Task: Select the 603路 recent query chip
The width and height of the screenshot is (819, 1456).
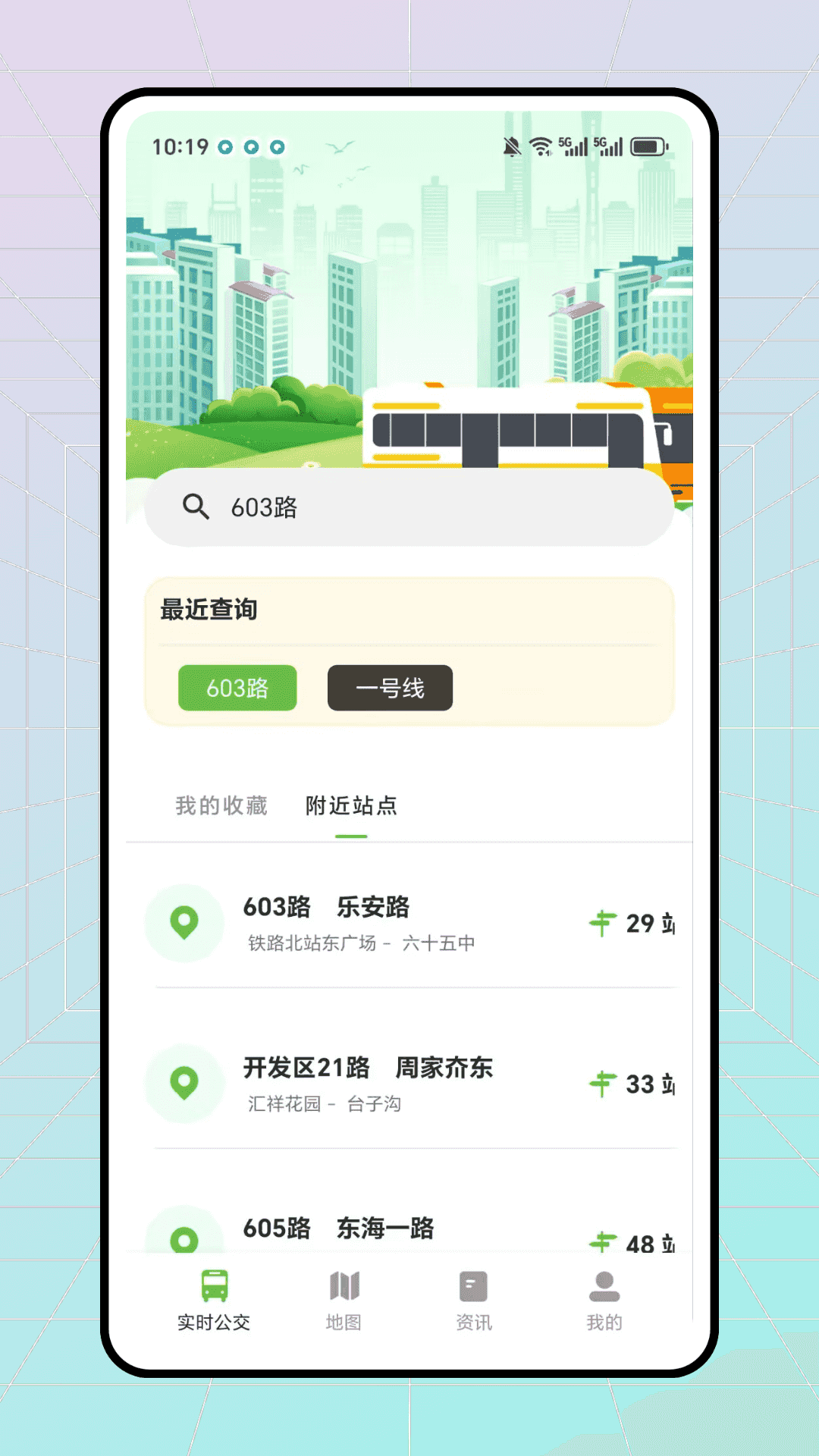Action: coord(237,688)
